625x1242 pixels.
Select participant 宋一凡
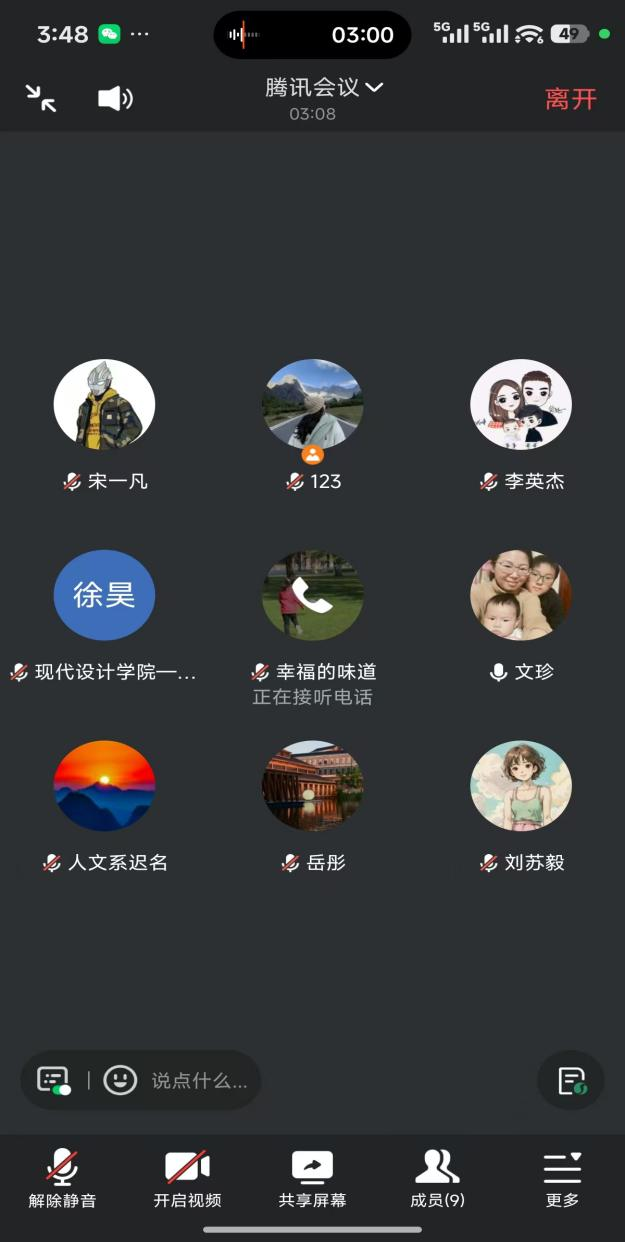104,405
